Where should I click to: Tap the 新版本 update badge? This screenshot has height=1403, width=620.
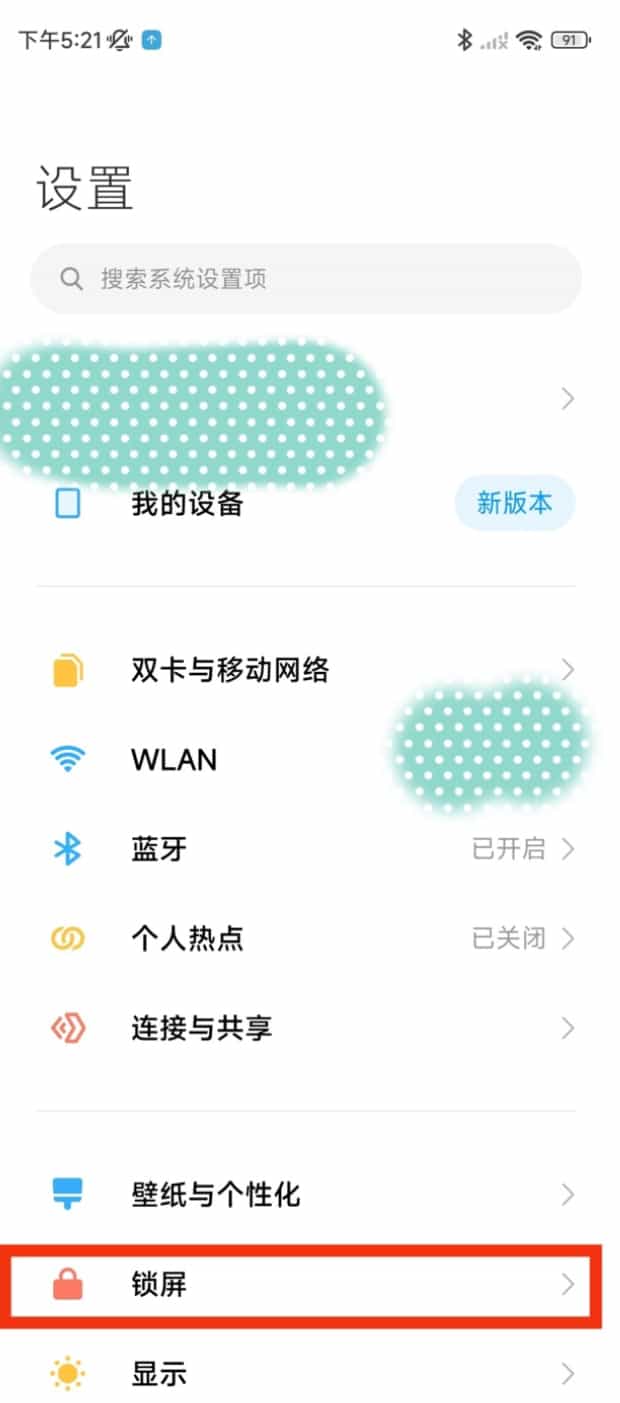click(x=514, y=503)
